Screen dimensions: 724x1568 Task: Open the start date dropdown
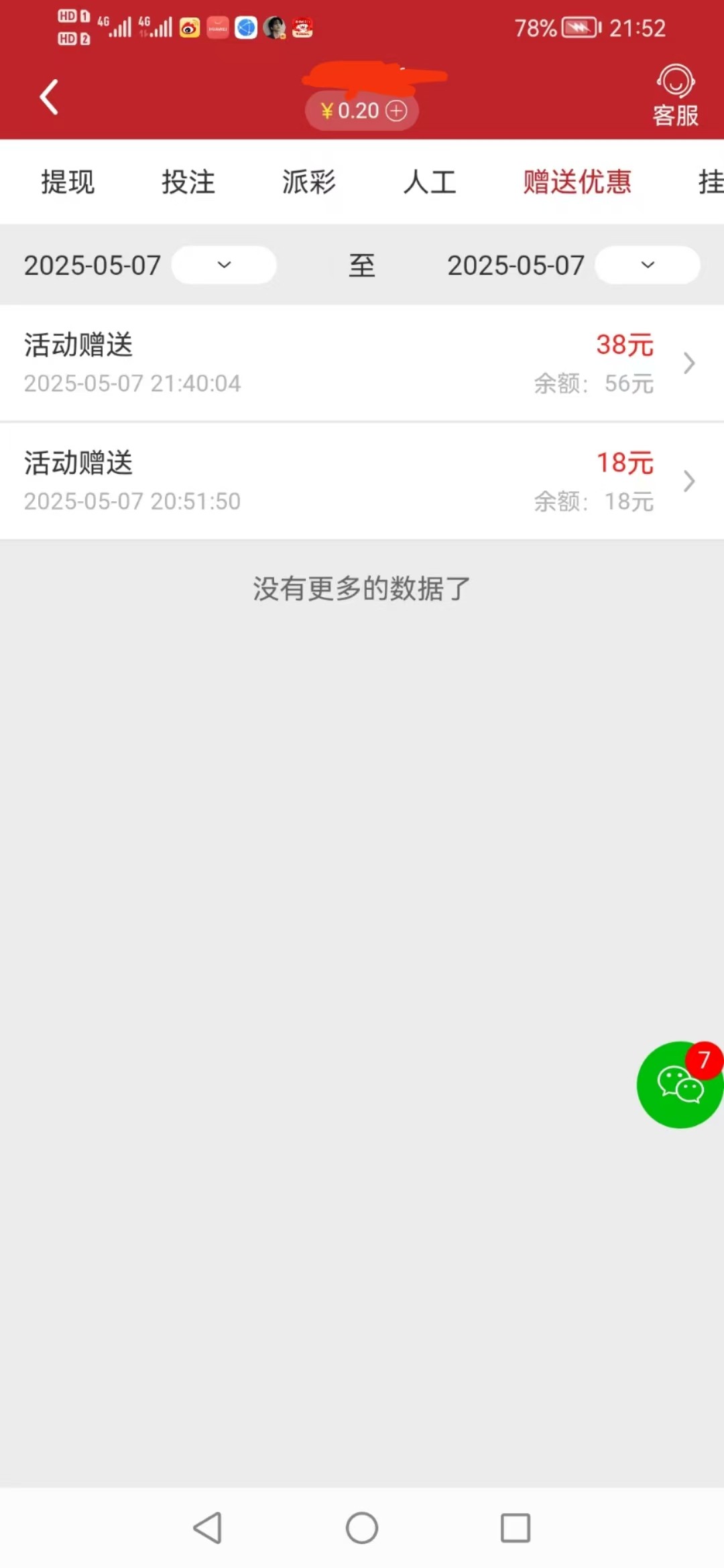click(x=224, y=265)
